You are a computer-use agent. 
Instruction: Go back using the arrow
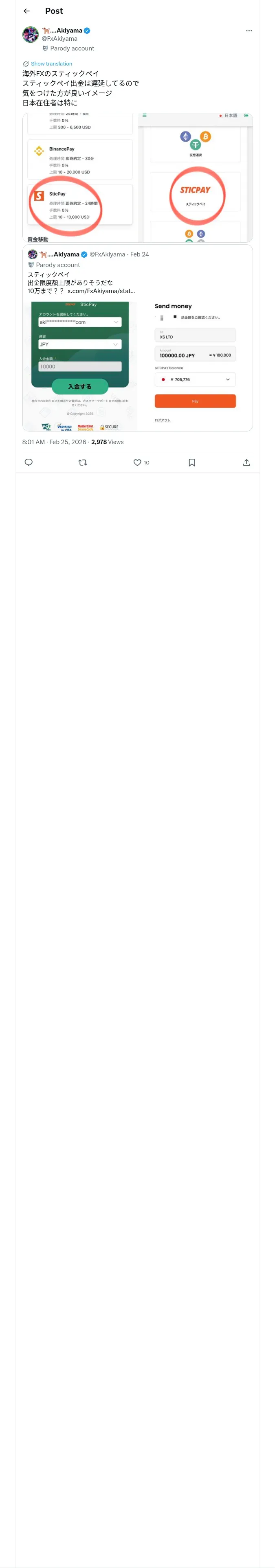pos(27,11)
